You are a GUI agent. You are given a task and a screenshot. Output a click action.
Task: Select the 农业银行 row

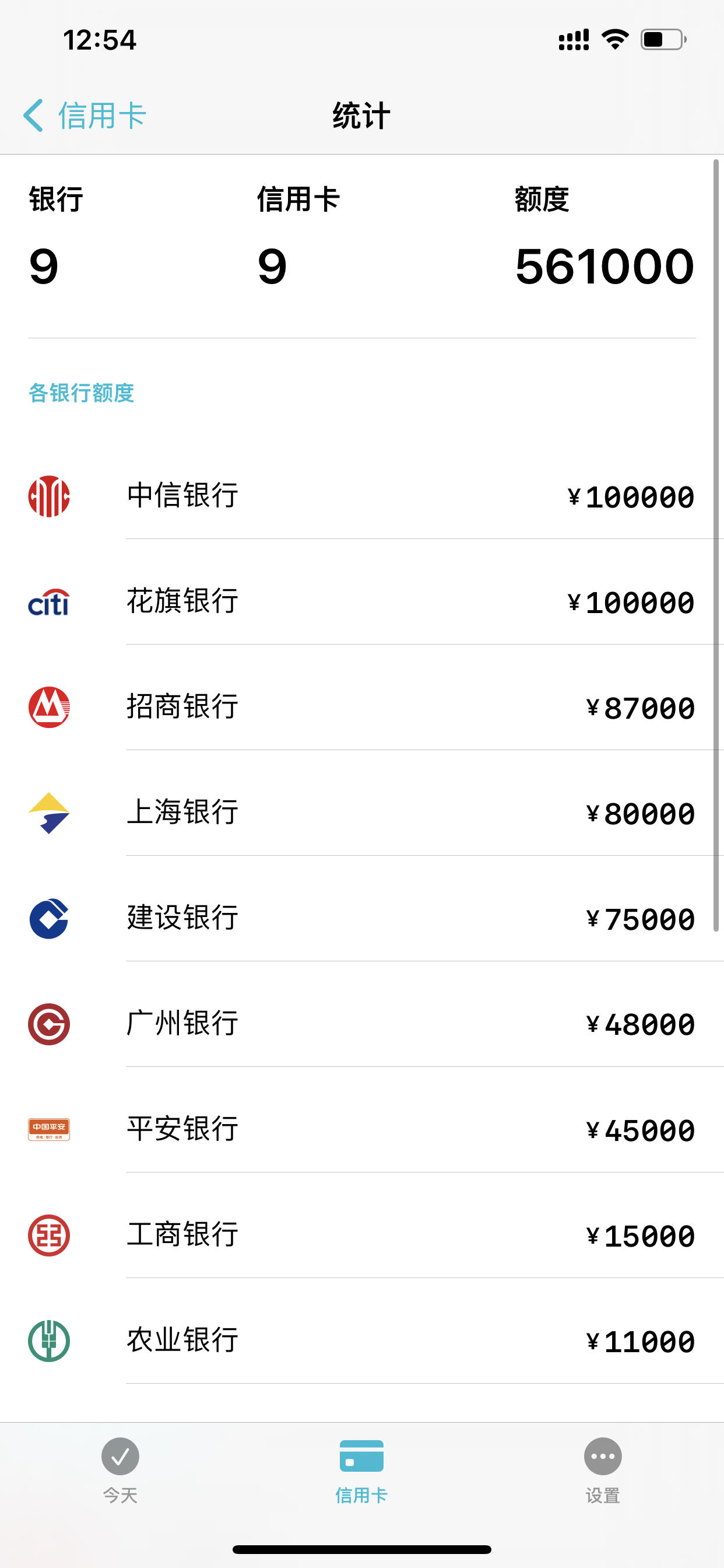click(x=362, y=1340)
